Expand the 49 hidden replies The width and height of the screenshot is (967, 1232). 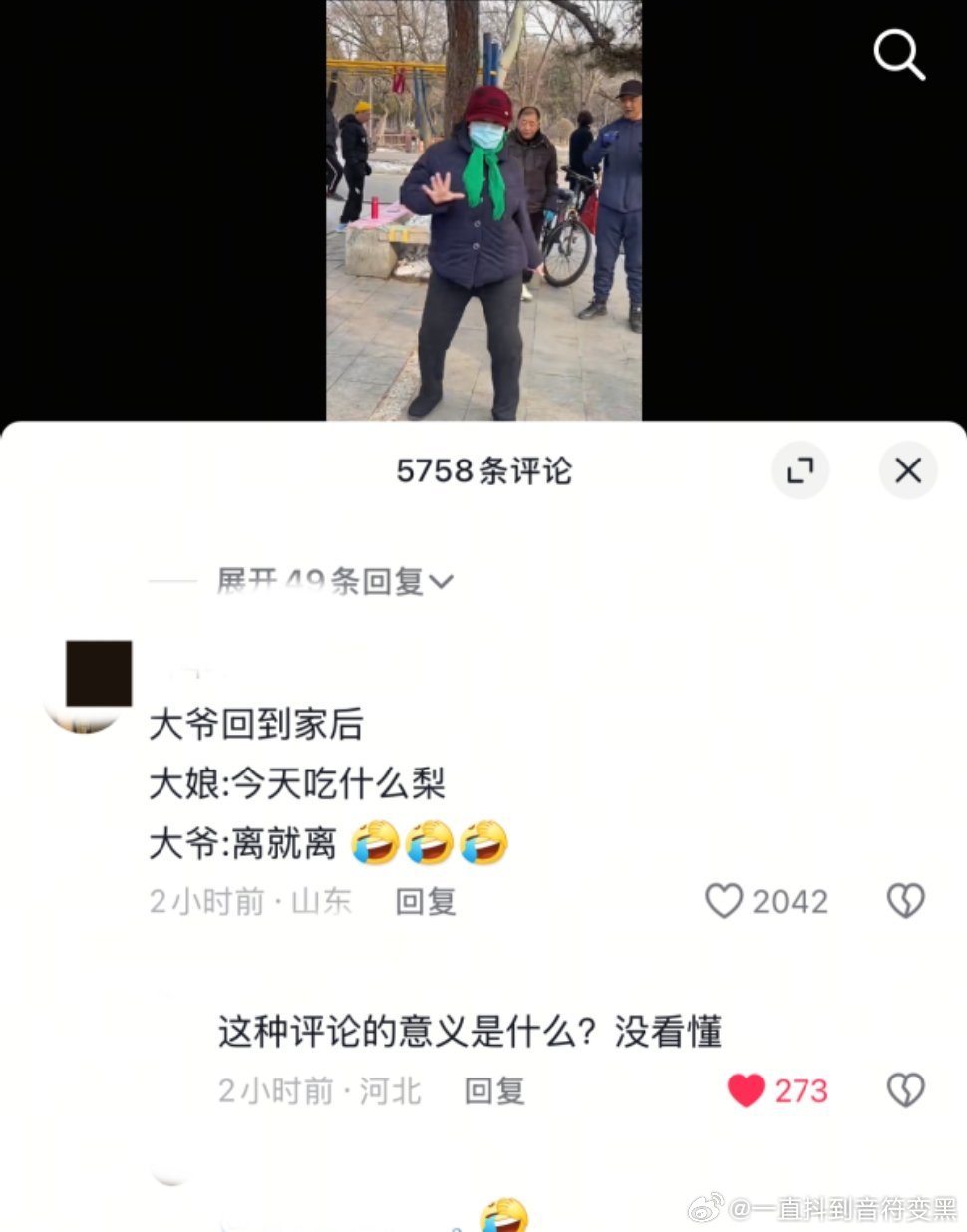pyautogui.click(x=329, y=581)
